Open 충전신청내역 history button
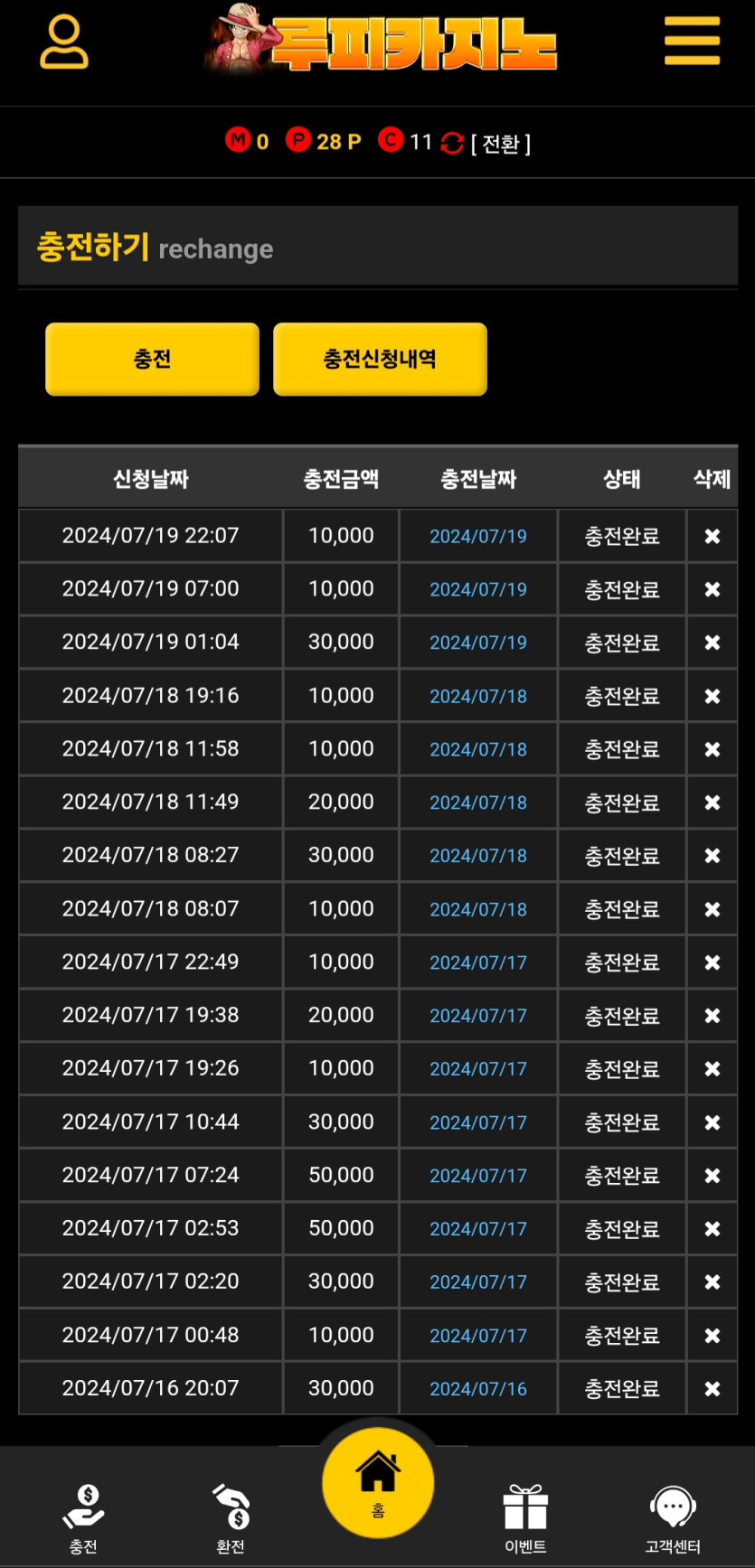Viewport: 755px width, 1568px height. tap(380, 359)
